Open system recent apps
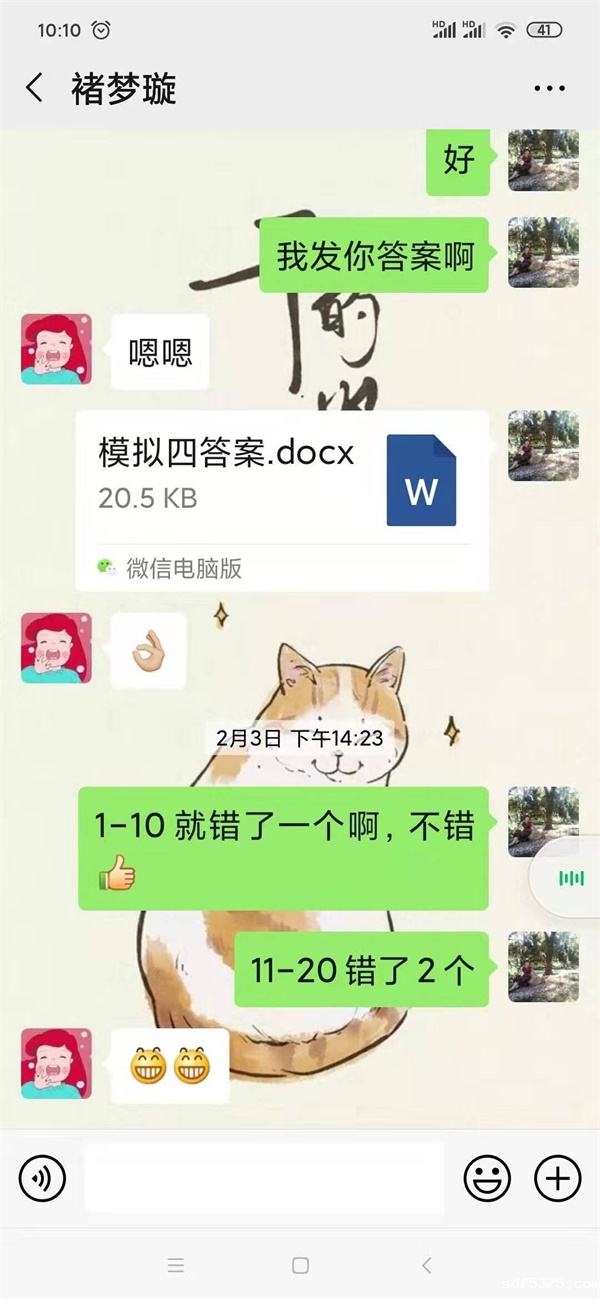 176,1265
